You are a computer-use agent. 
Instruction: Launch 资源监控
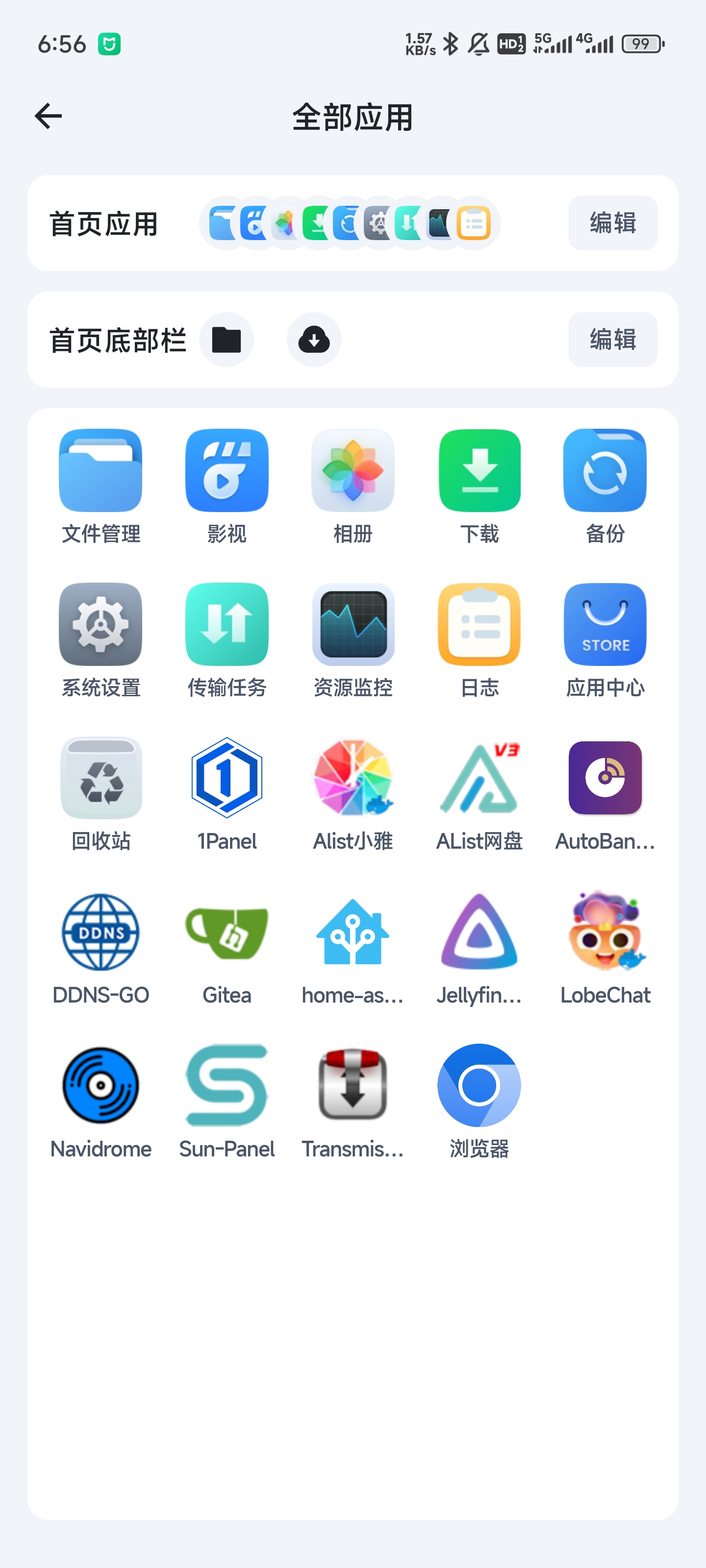[x=353, y=625]
